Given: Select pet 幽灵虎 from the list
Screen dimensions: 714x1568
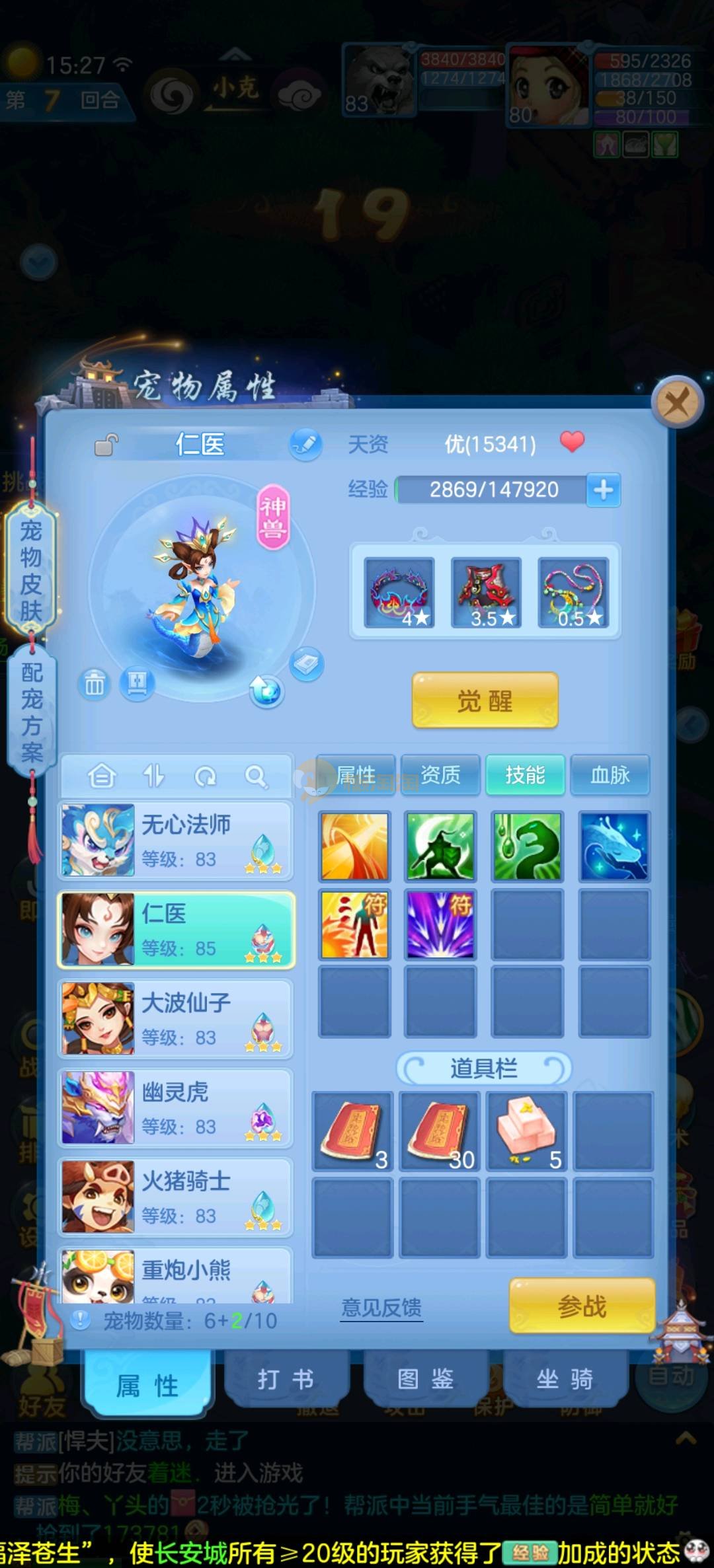Looking at the screenshot, I should 175,1107.
